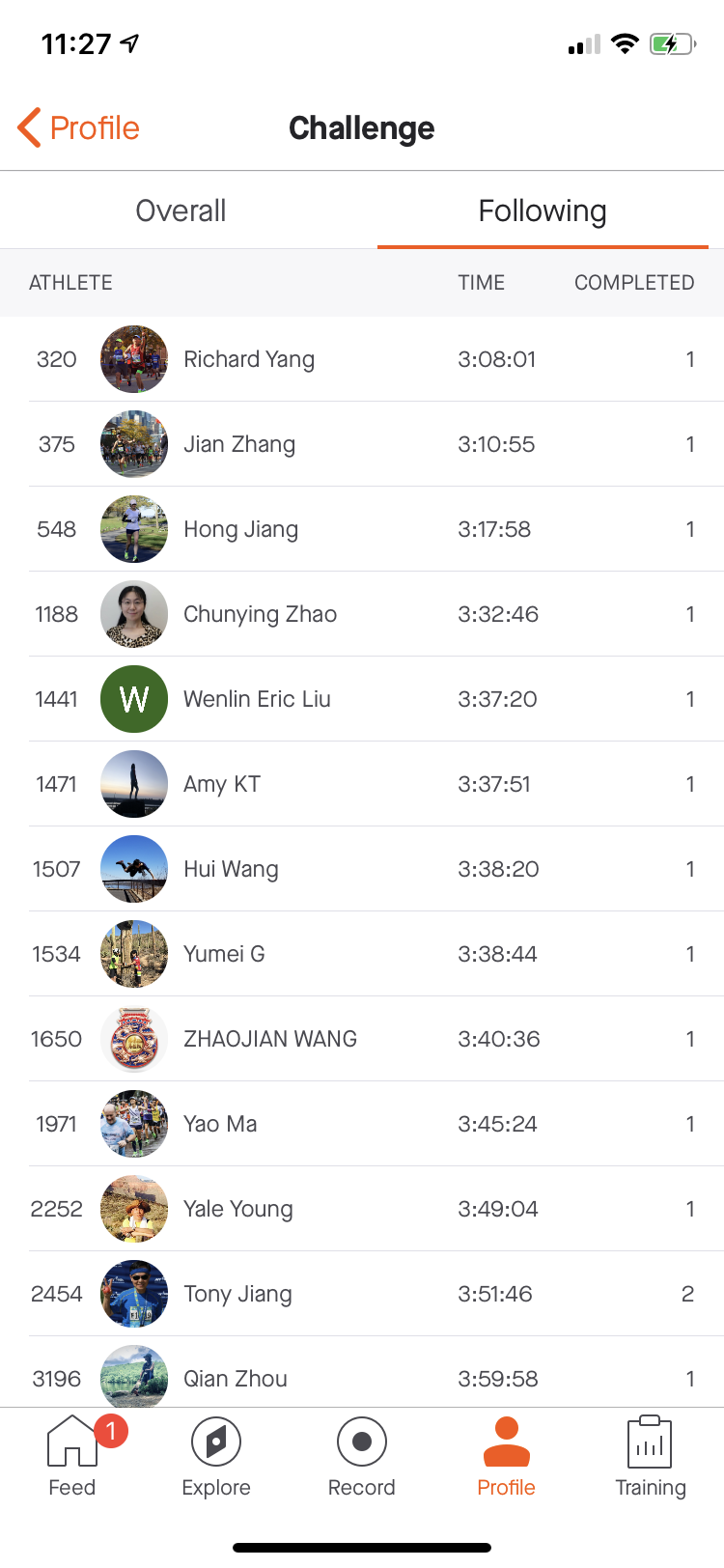Open Yale Young's entry
The height and width of the screenshot is (1568, 724).
click(362, 1209)
